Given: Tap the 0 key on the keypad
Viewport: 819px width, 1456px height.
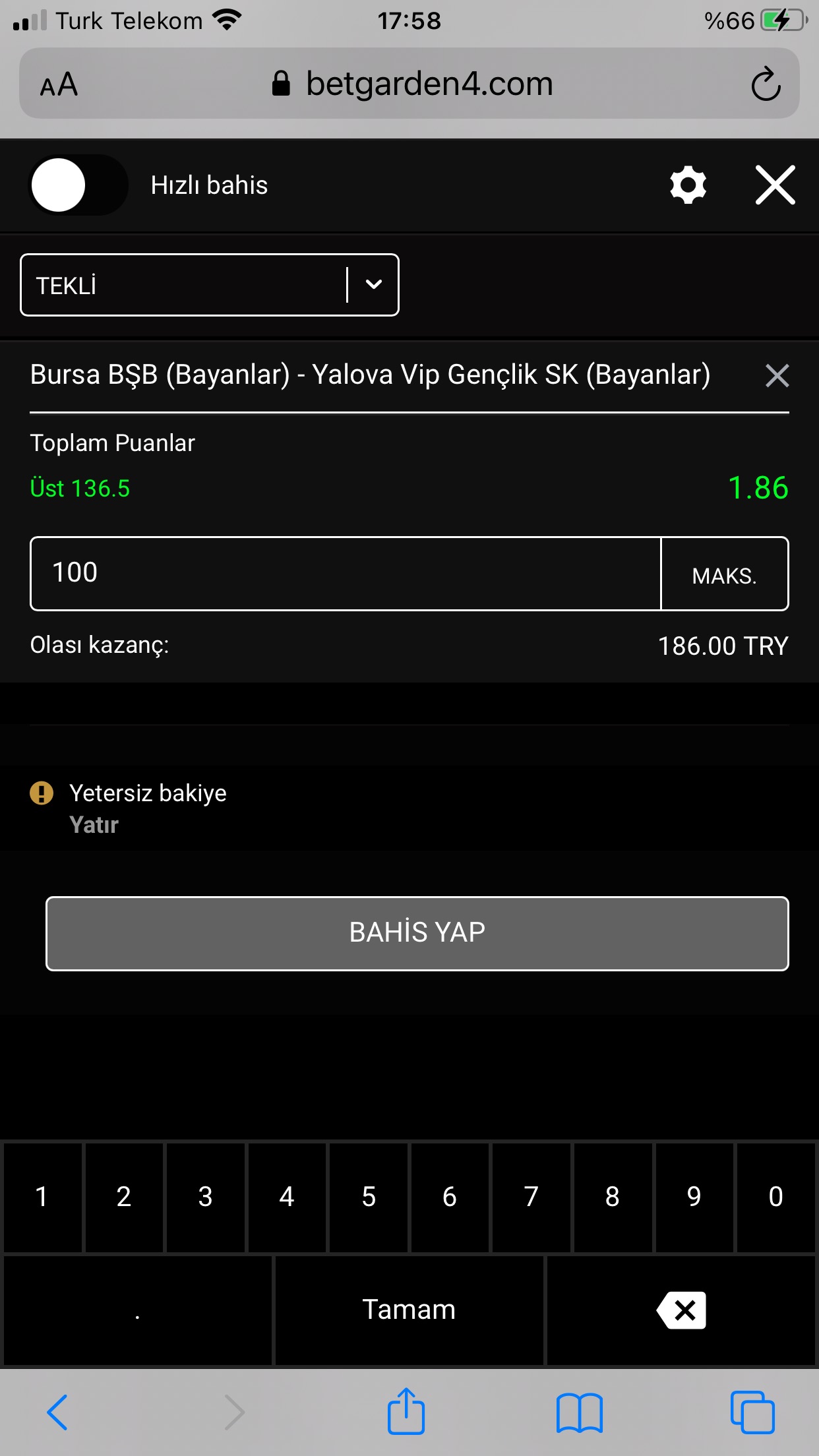Looking at the screenshot, I should pyautogui.click(x=775, y=1197).
